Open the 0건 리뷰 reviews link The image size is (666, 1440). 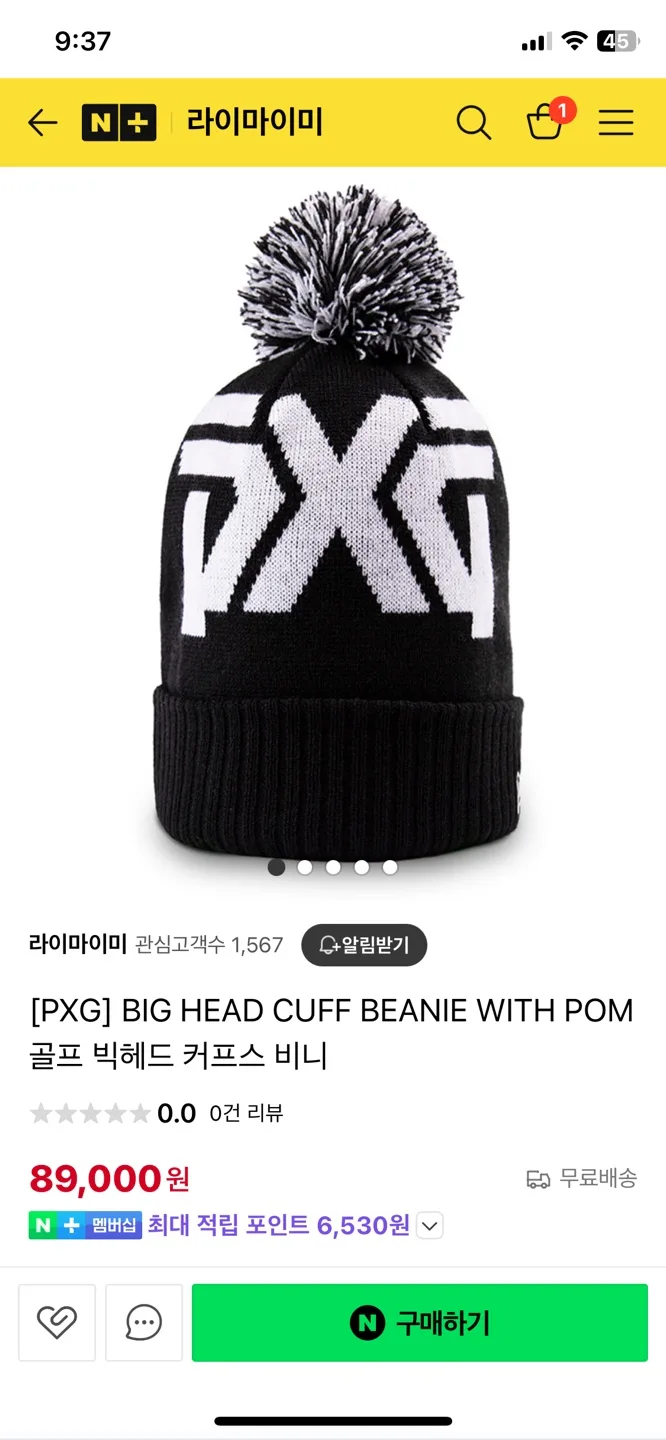[246, 1113]
